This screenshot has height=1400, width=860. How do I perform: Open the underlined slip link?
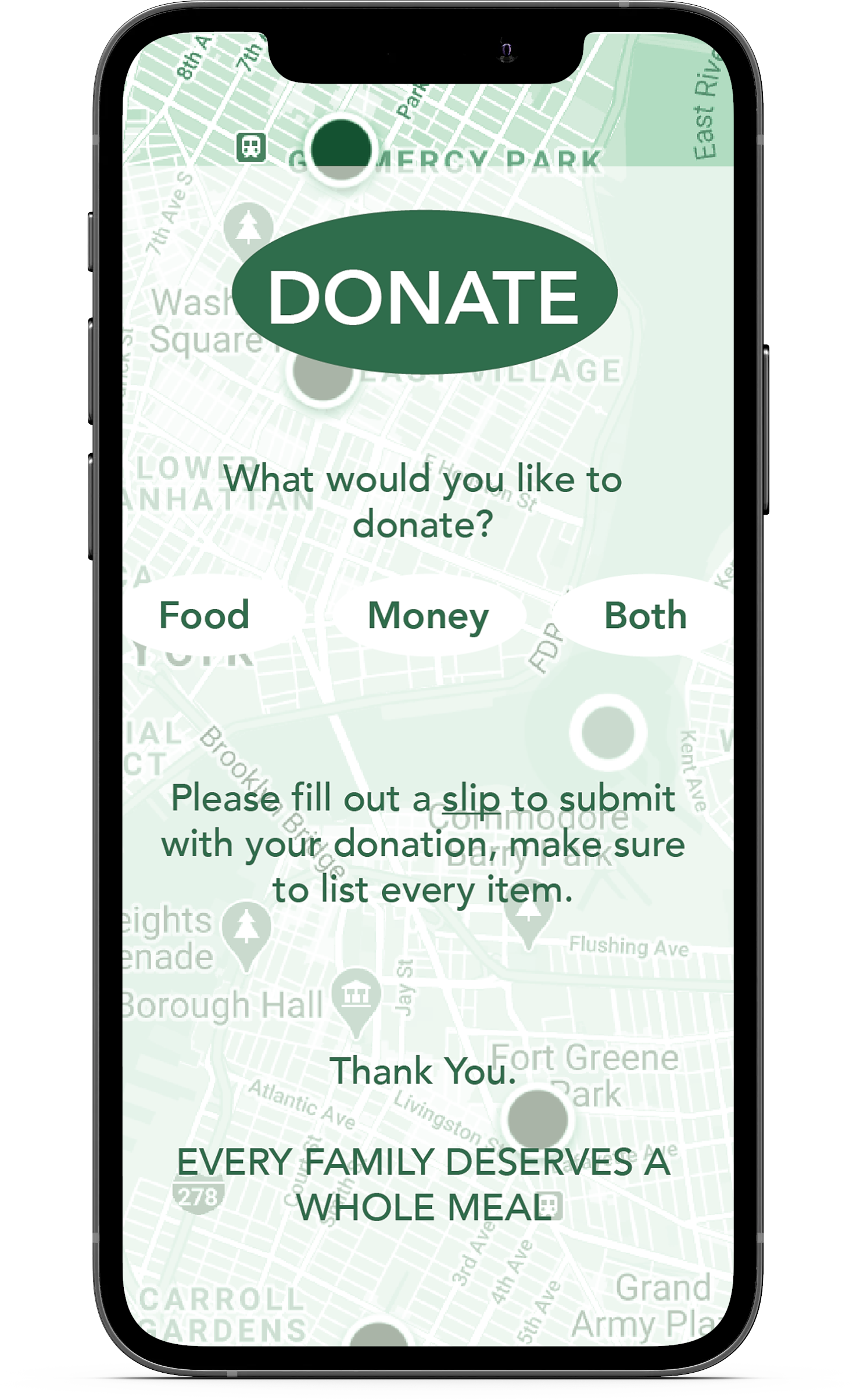(471, 798)
